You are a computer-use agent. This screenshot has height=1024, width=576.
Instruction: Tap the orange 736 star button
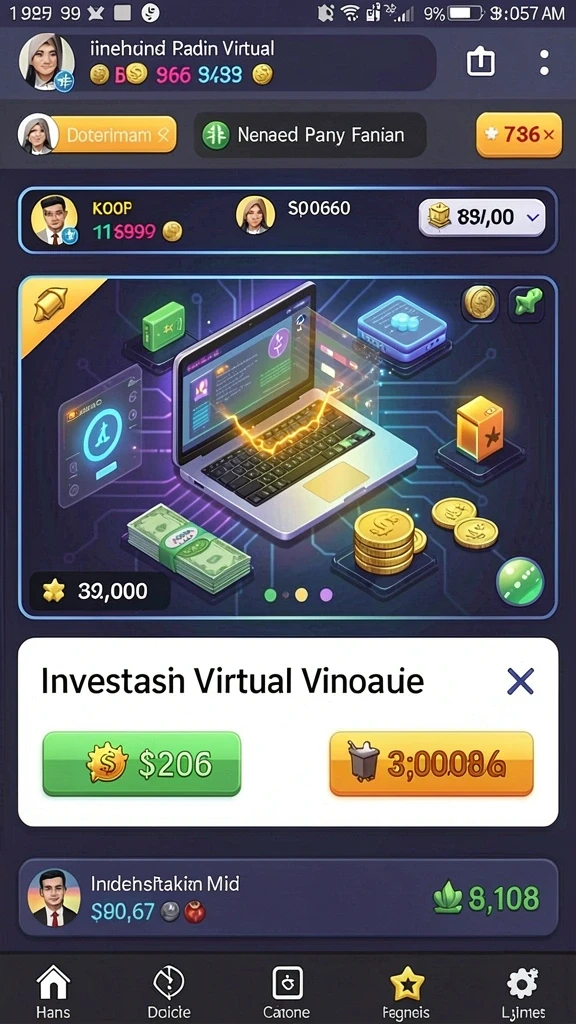pyautogui.click(x=519, y=135)
